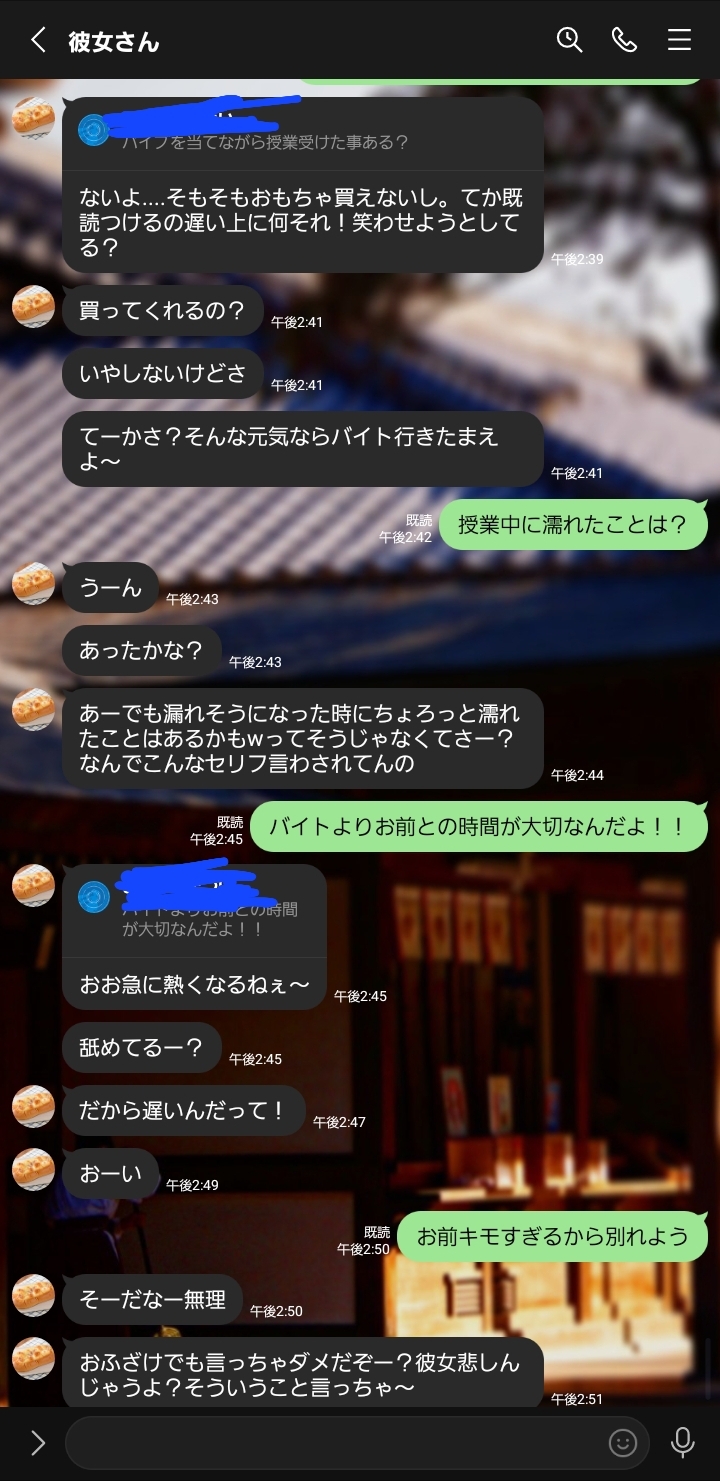Open sender's avatar beside おーい
Image resolution: width=720 pixels, height=1481 pixels.
point(33,1169)
